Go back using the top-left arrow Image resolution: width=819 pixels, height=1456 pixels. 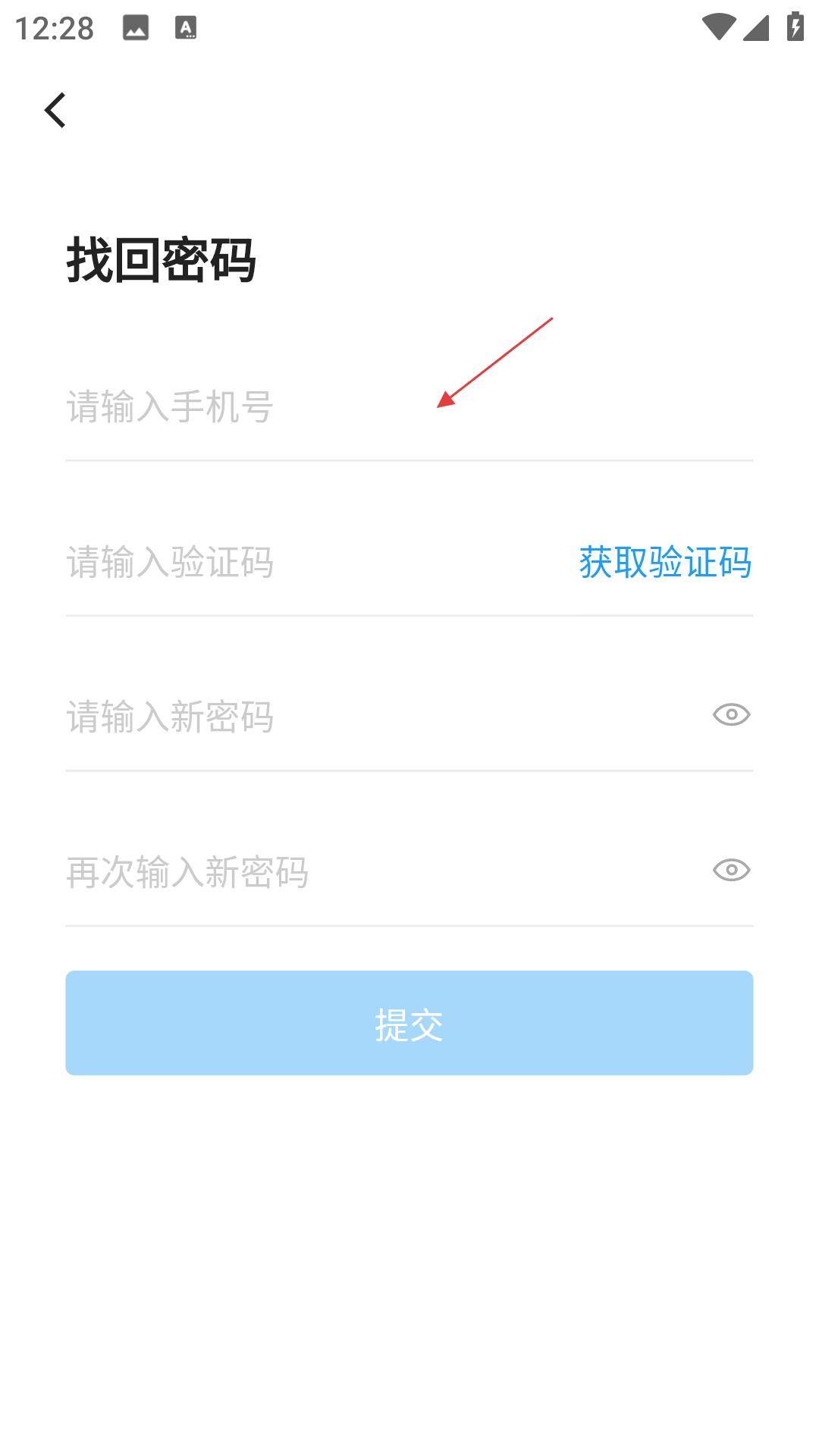[x=55, y=111]
